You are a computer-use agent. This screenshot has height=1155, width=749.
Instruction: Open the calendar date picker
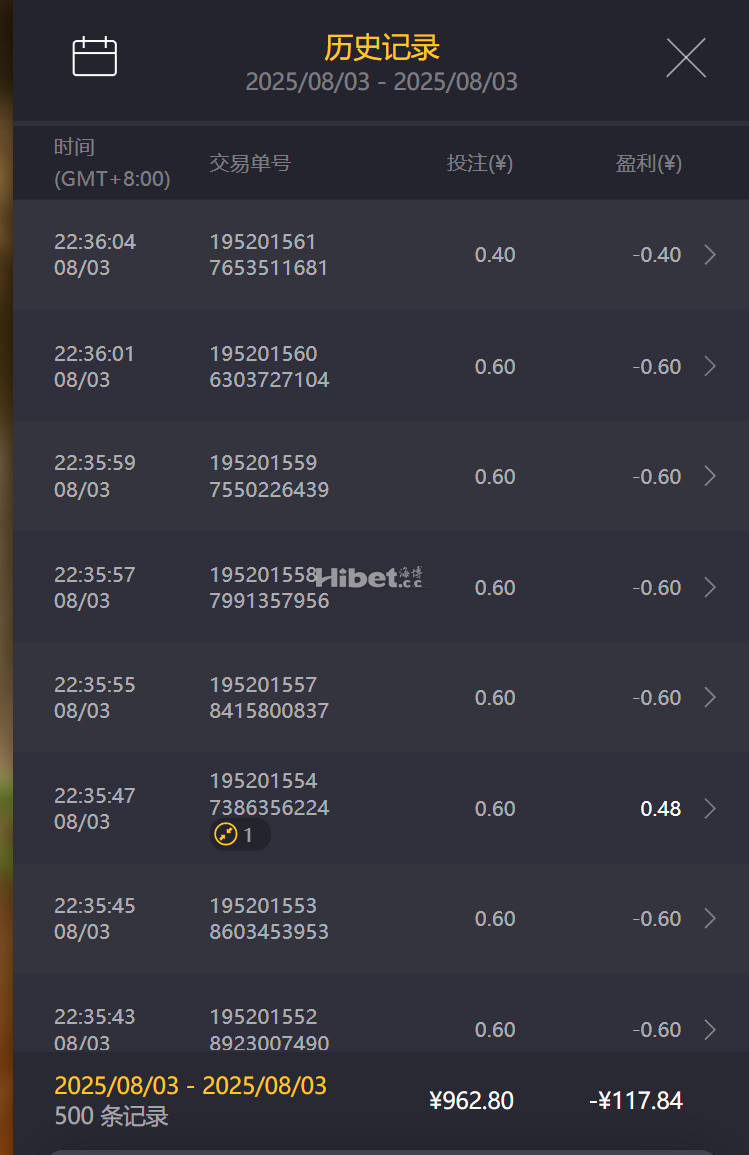(x=95, y=56)
